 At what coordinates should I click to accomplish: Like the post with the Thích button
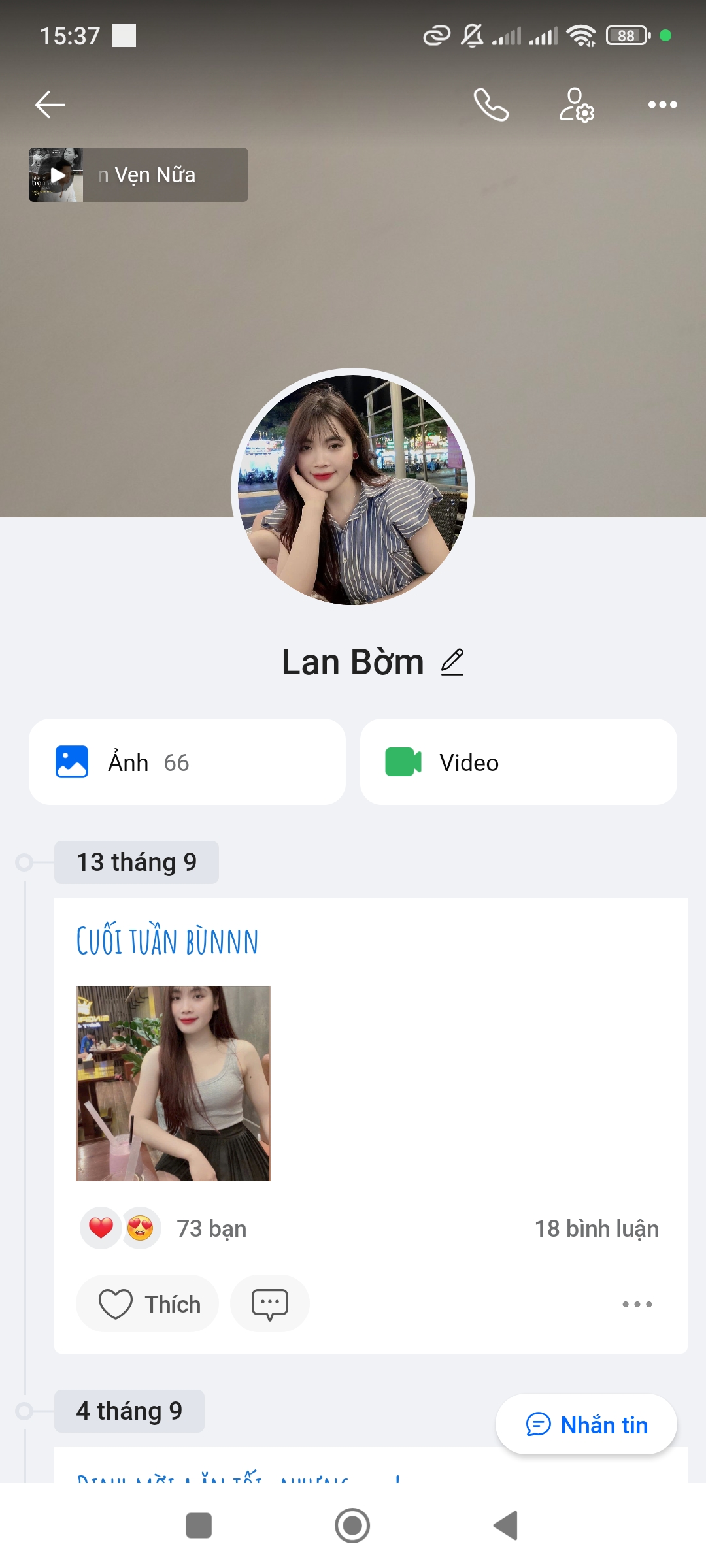(148, 1304)
